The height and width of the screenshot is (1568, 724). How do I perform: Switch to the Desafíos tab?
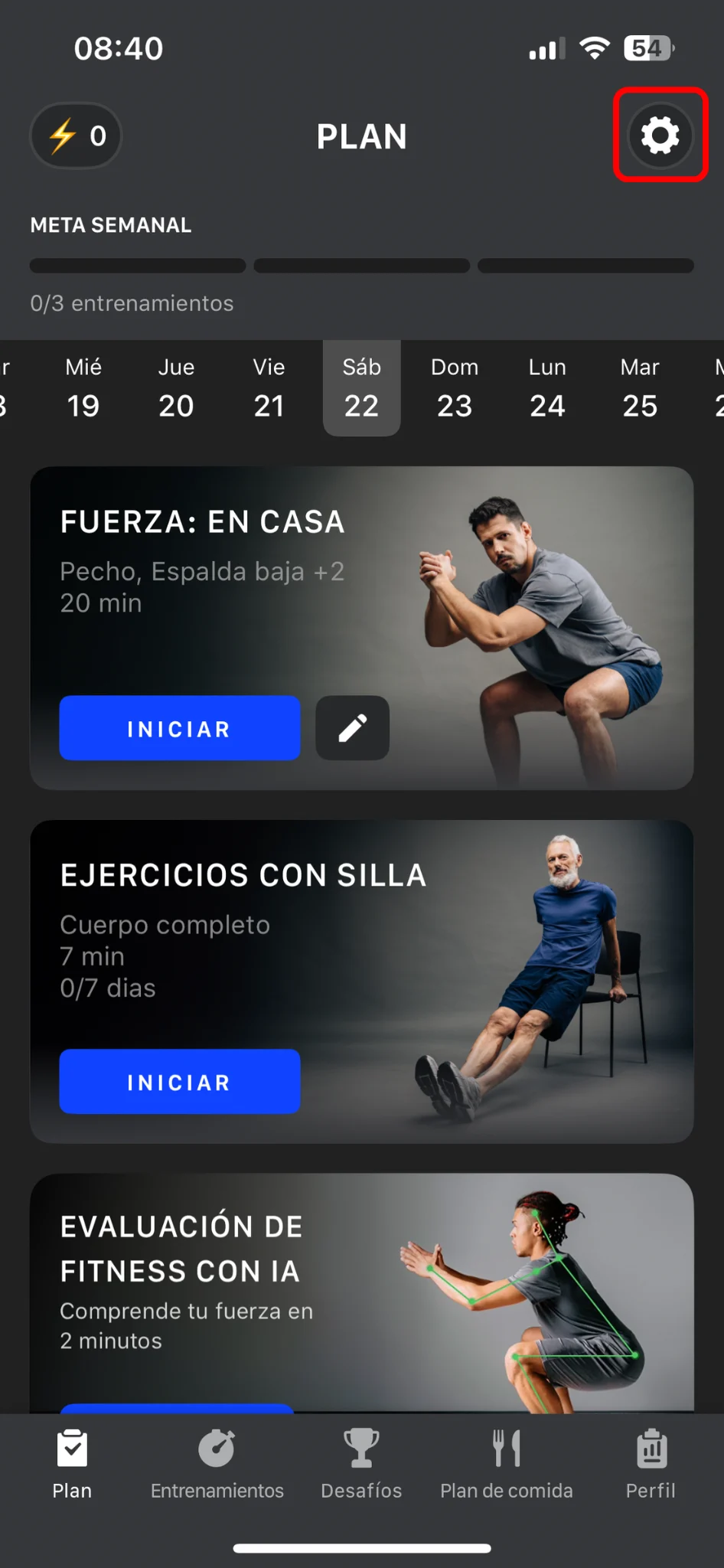tap(361, 1464)
